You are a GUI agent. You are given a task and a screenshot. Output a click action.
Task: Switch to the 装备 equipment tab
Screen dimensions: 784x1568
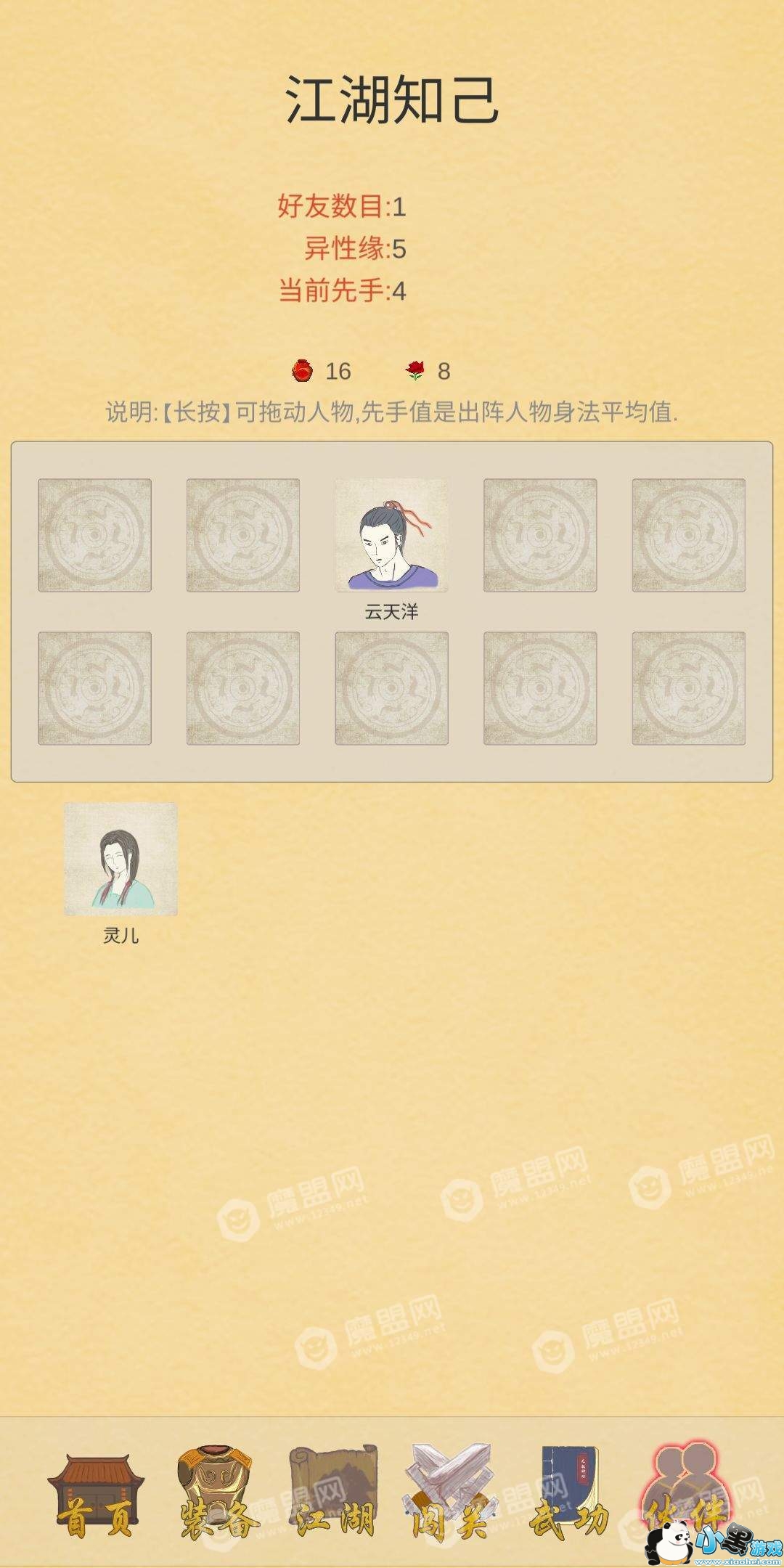pos(218,1497)
